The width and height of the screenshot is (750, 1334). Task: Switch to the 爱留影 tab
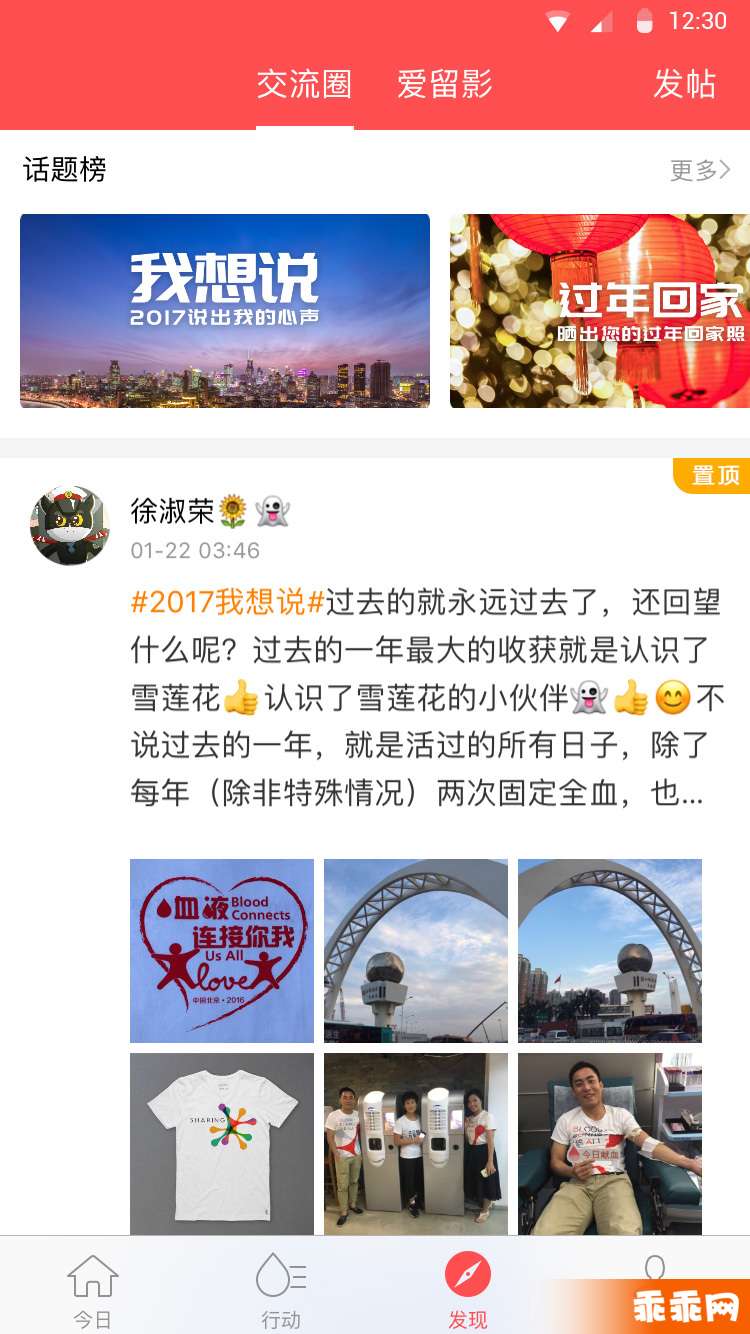pos(445,85)
